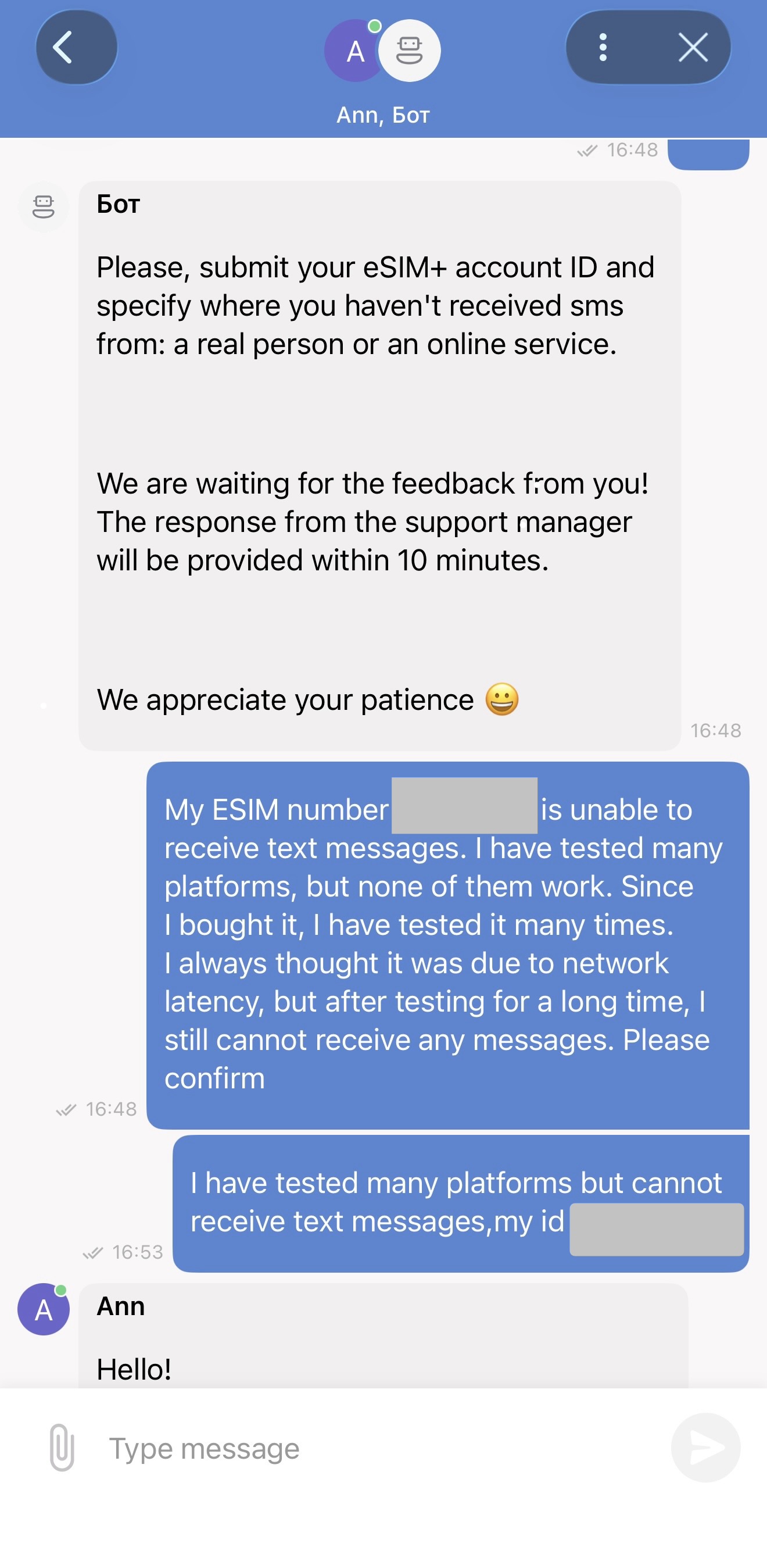767x1568 pixels.
Task: Open the three-dot options menu
Action: 603,48
